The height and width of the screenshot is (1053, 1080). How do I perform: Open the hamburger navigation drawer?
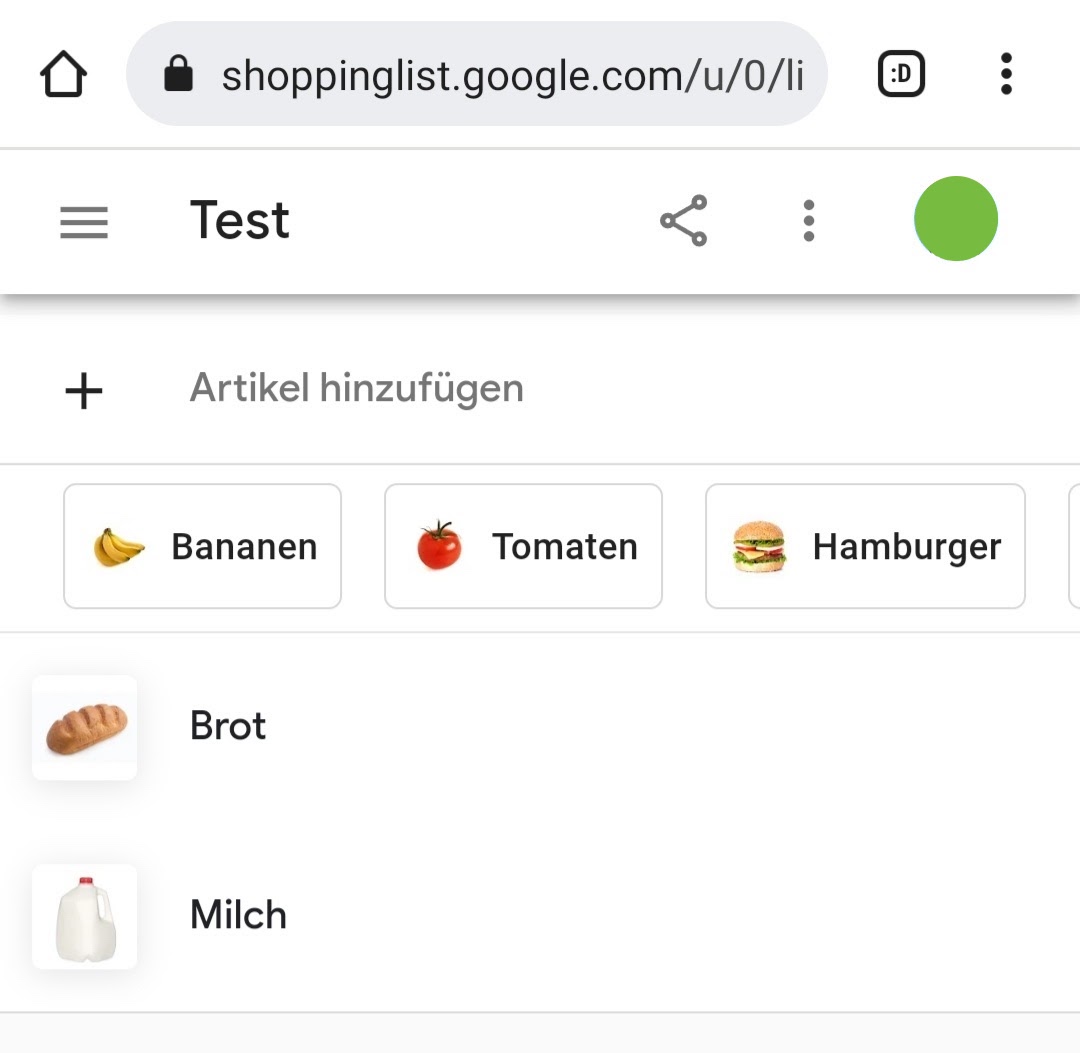[84, 221]
